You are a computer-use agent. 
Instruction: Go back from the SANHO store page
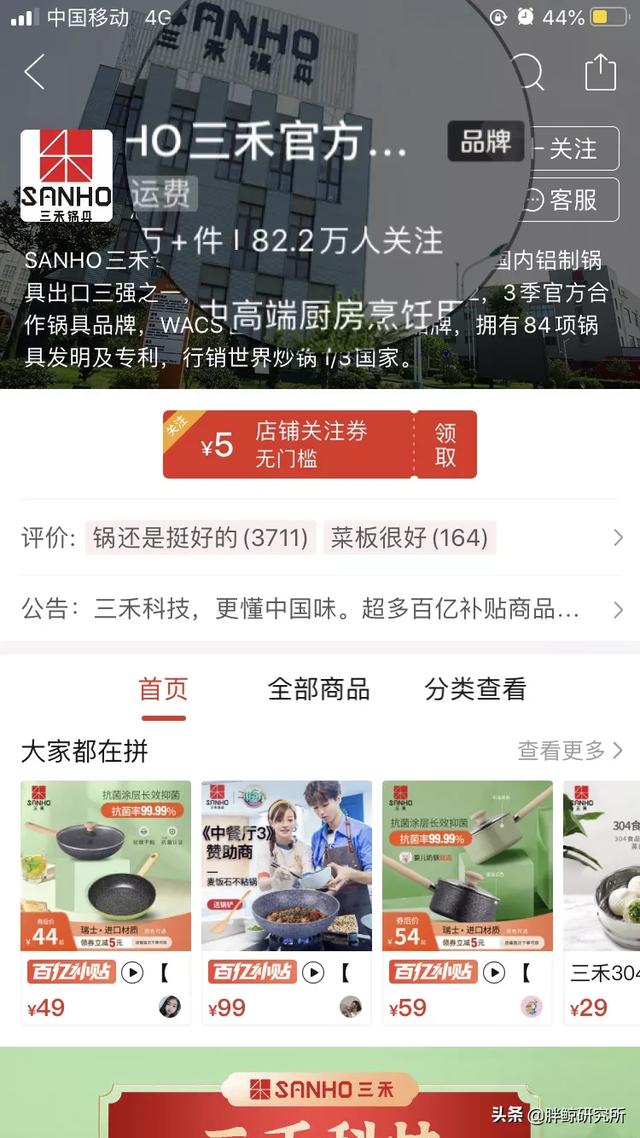(x=35, y=72)
